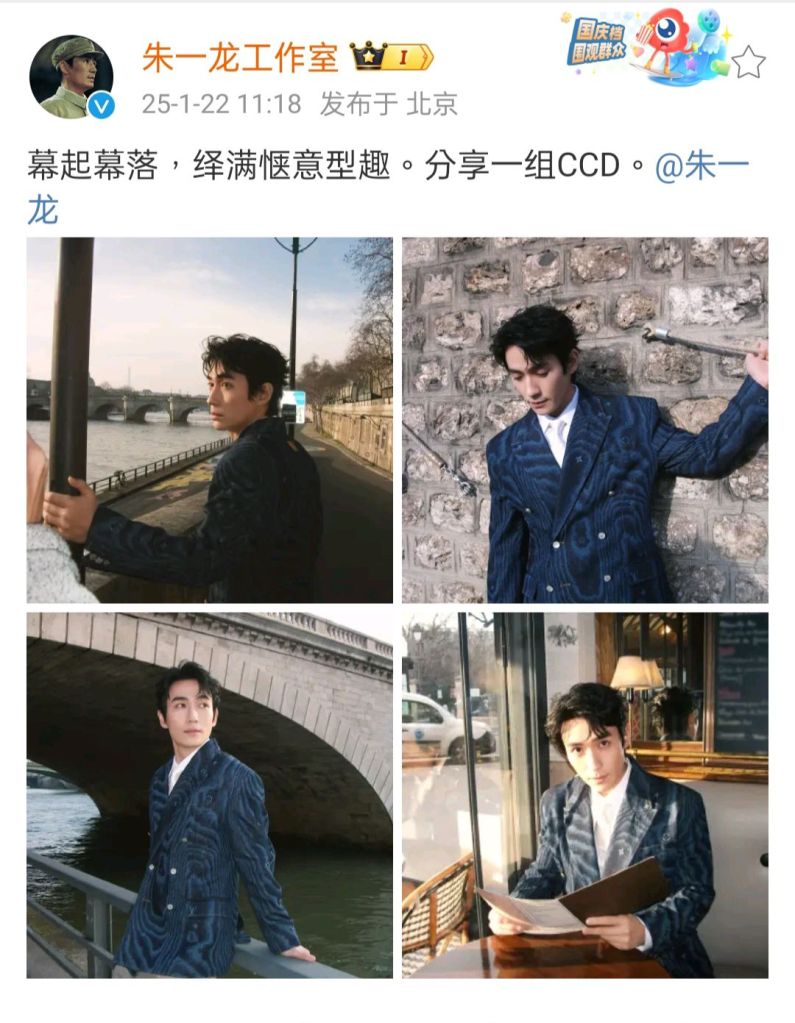This screenshot has height=1023, width=795.
Task: View the riverside lamppost photo
Action: (x=210, y=419)
